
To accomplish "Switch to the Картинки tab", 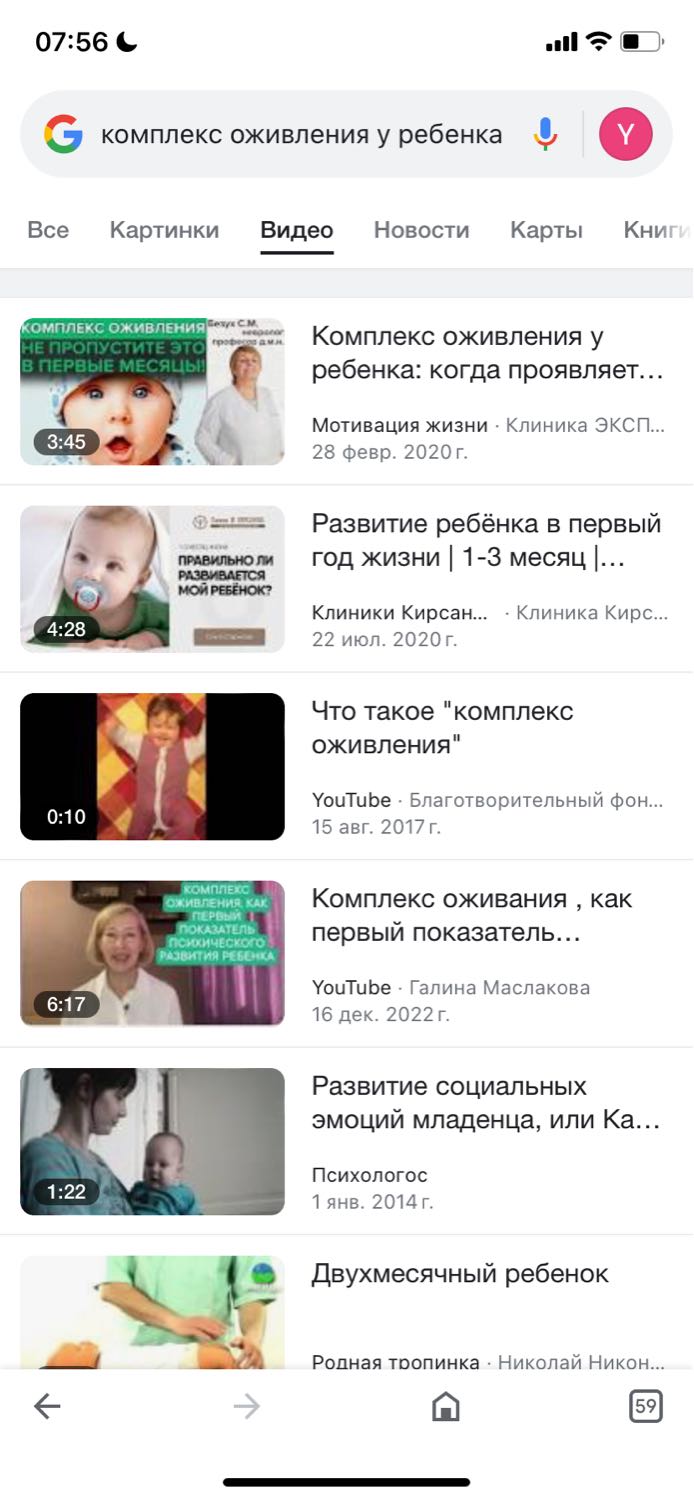I will [x=164, y=230].
